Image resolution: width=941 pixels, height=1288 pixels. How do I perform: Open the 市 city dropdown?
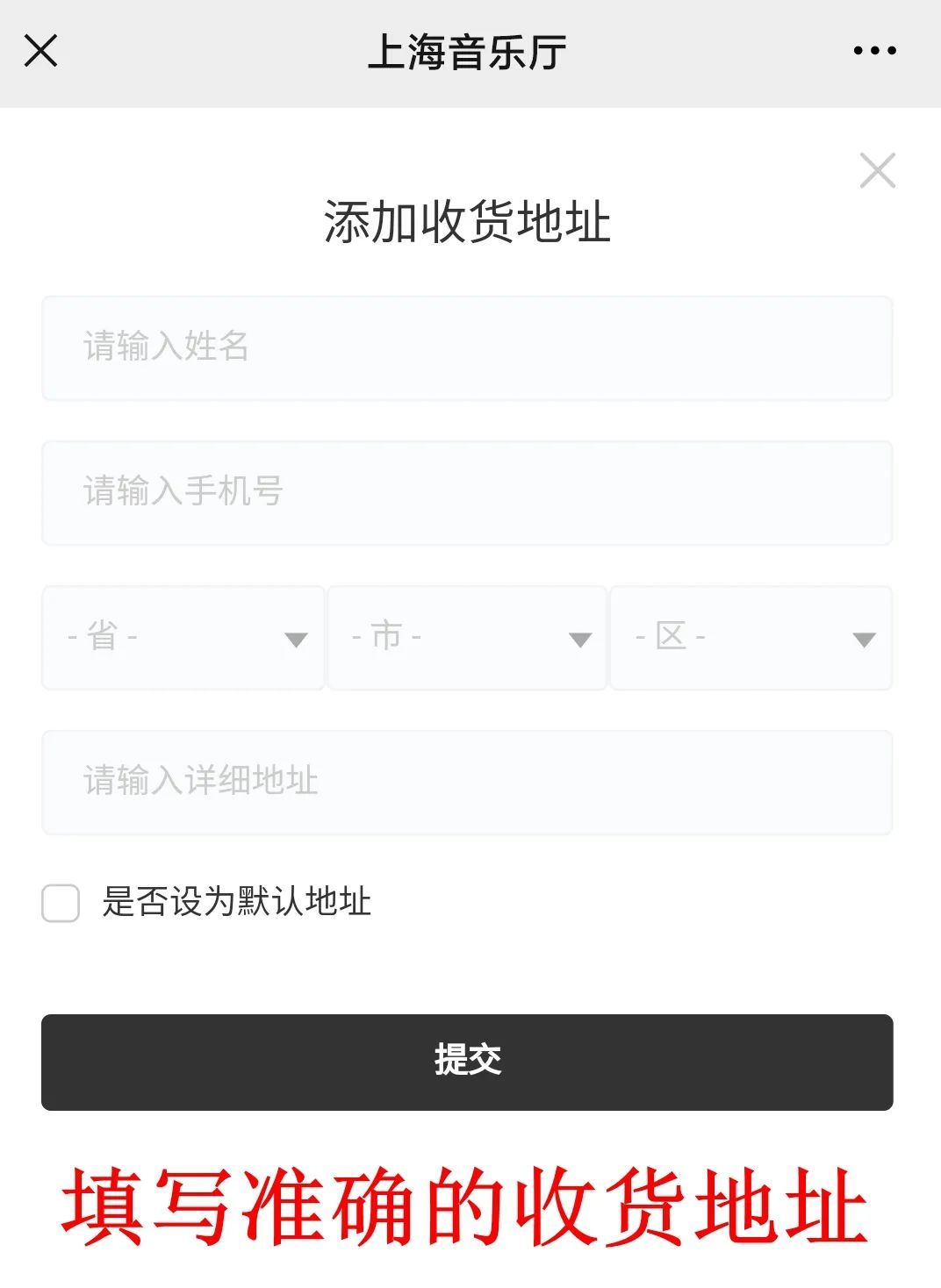point(467,637)
